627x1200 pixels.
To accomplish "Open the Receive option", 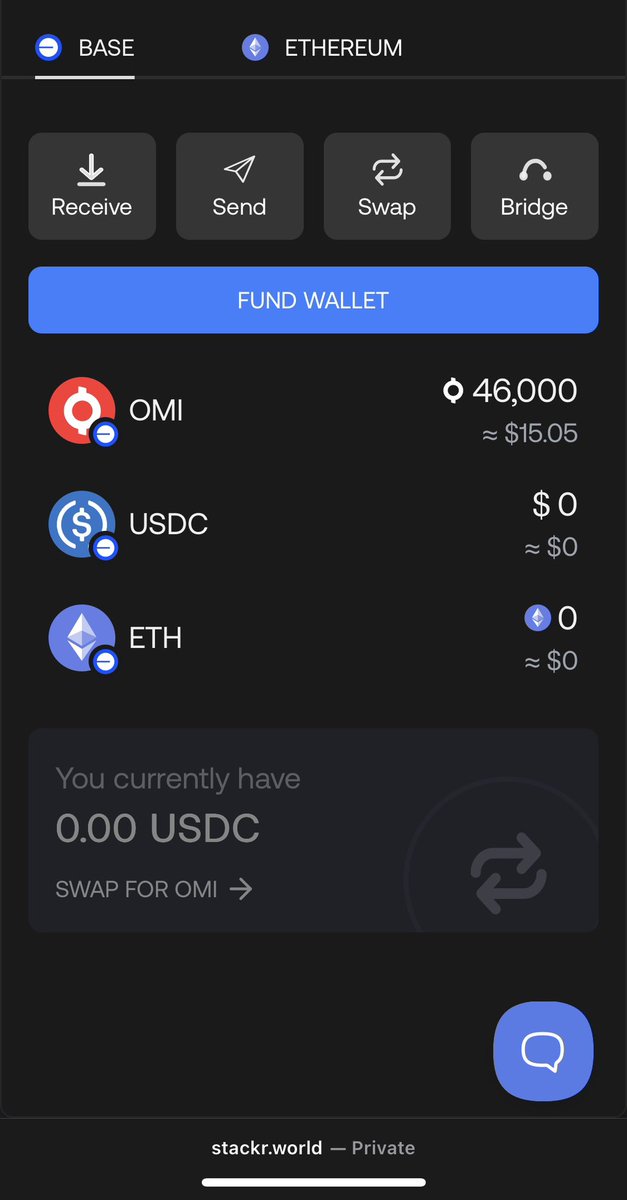I will (92, 186).
